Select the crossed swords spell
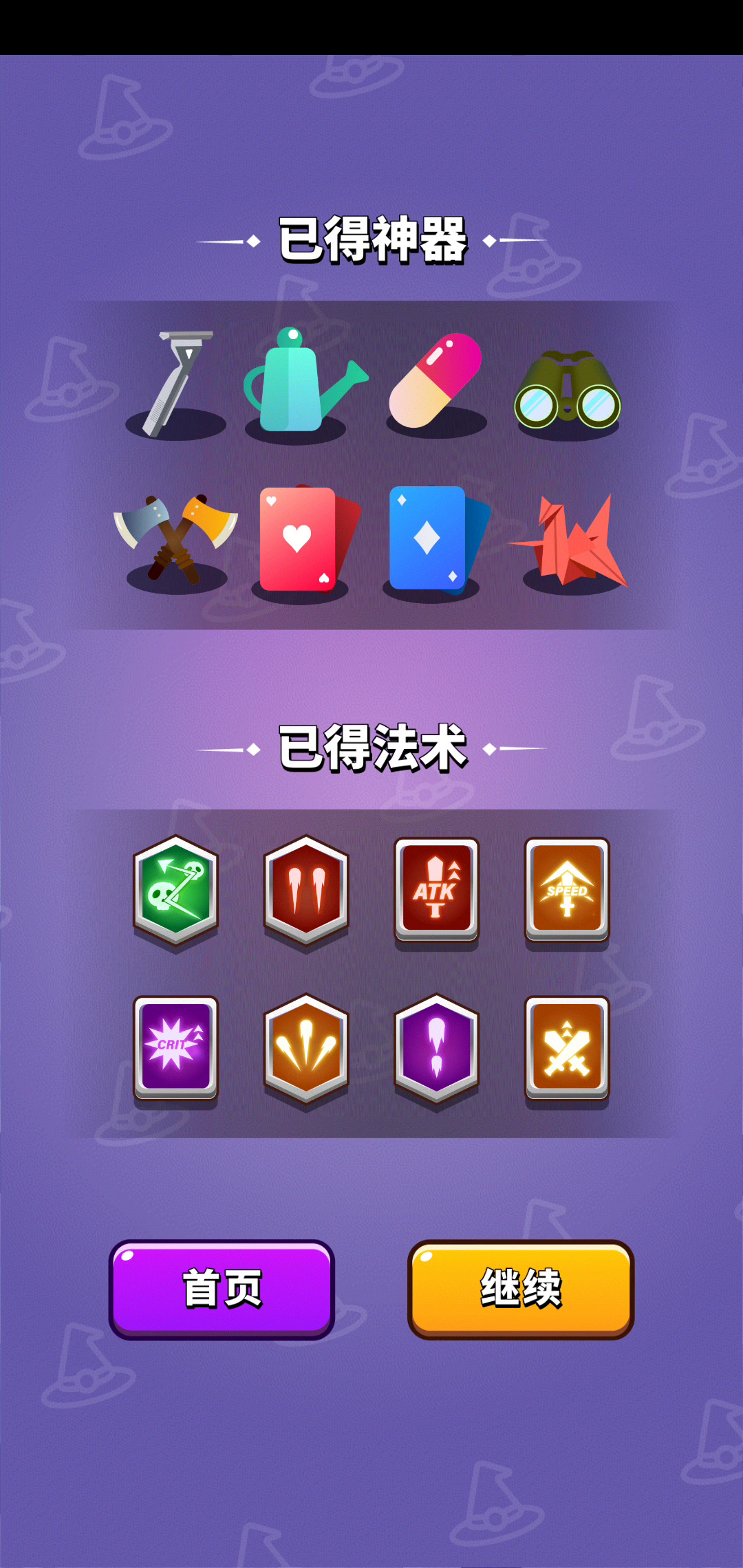743x1568 pixels. (x=567, y=1050)
